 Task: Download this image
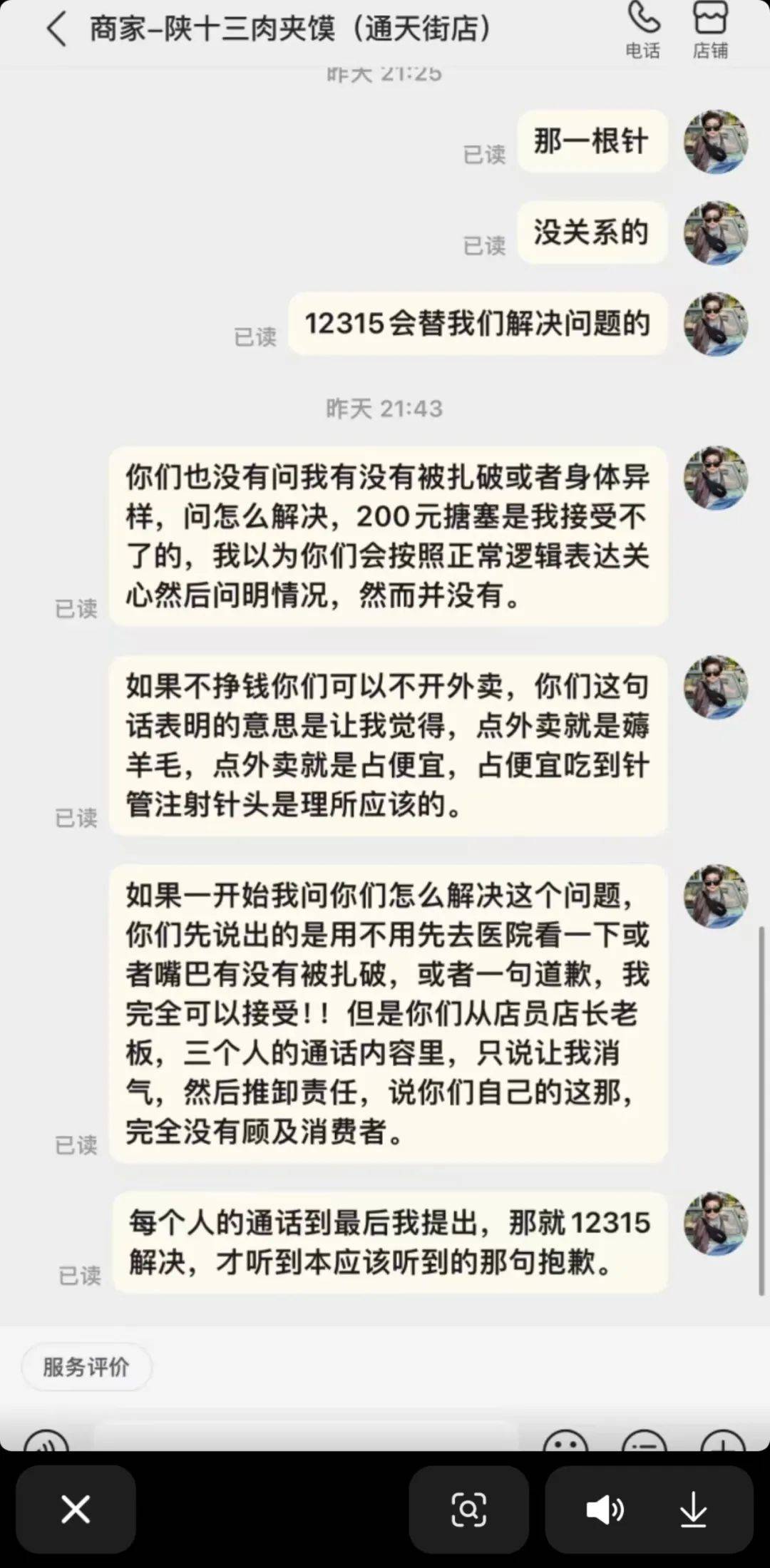693,1509
